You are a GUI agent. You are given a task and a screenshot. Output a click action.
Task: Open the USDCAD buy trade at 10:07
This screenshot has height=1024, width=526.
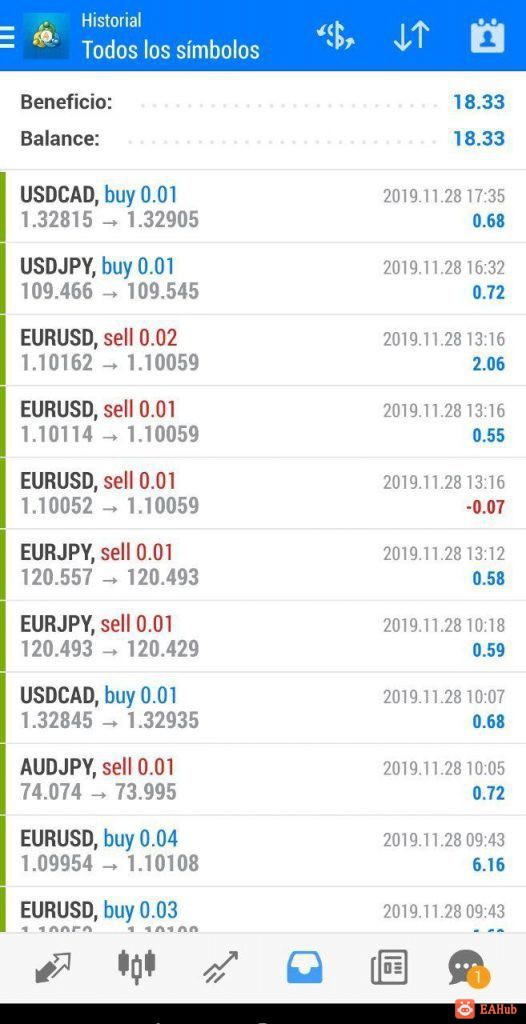click(x=263, y=707)
